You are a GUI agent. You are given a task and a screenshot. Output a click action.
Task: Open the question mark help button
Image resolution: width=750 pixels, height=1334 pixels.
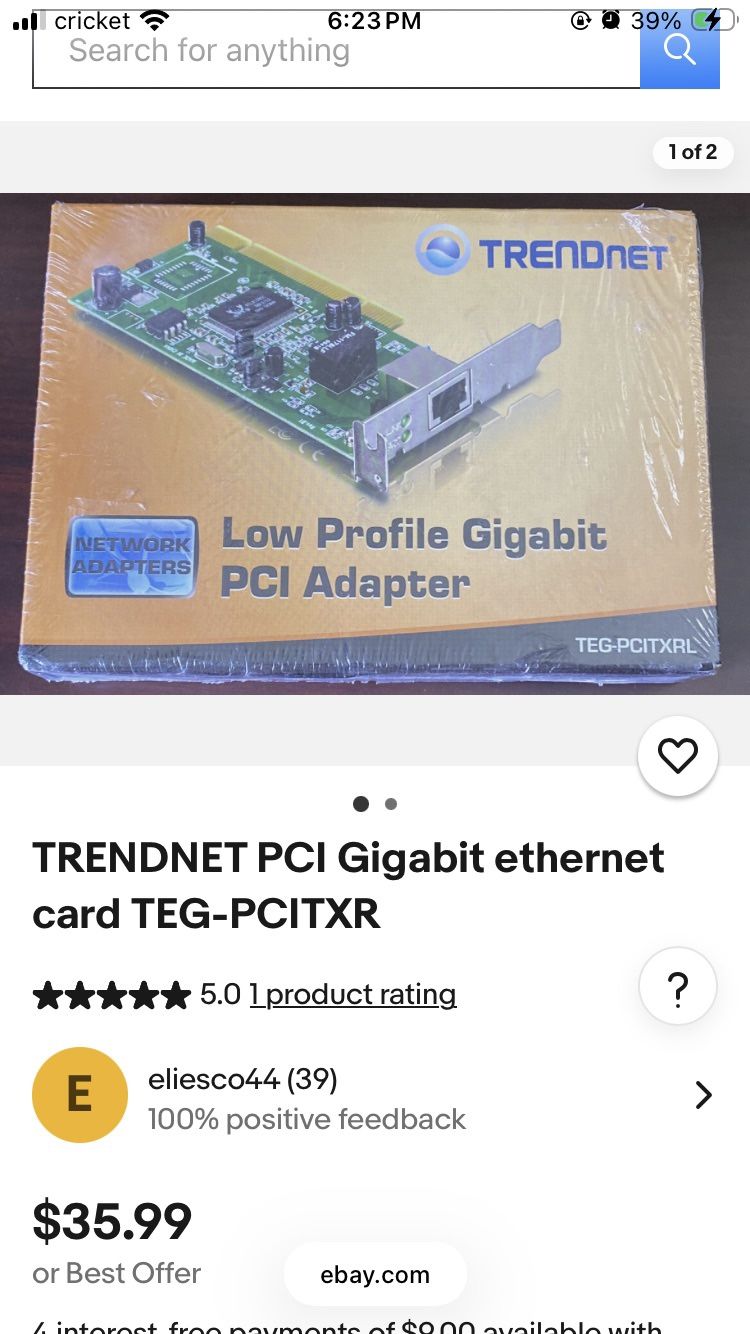tap(678, 987)
